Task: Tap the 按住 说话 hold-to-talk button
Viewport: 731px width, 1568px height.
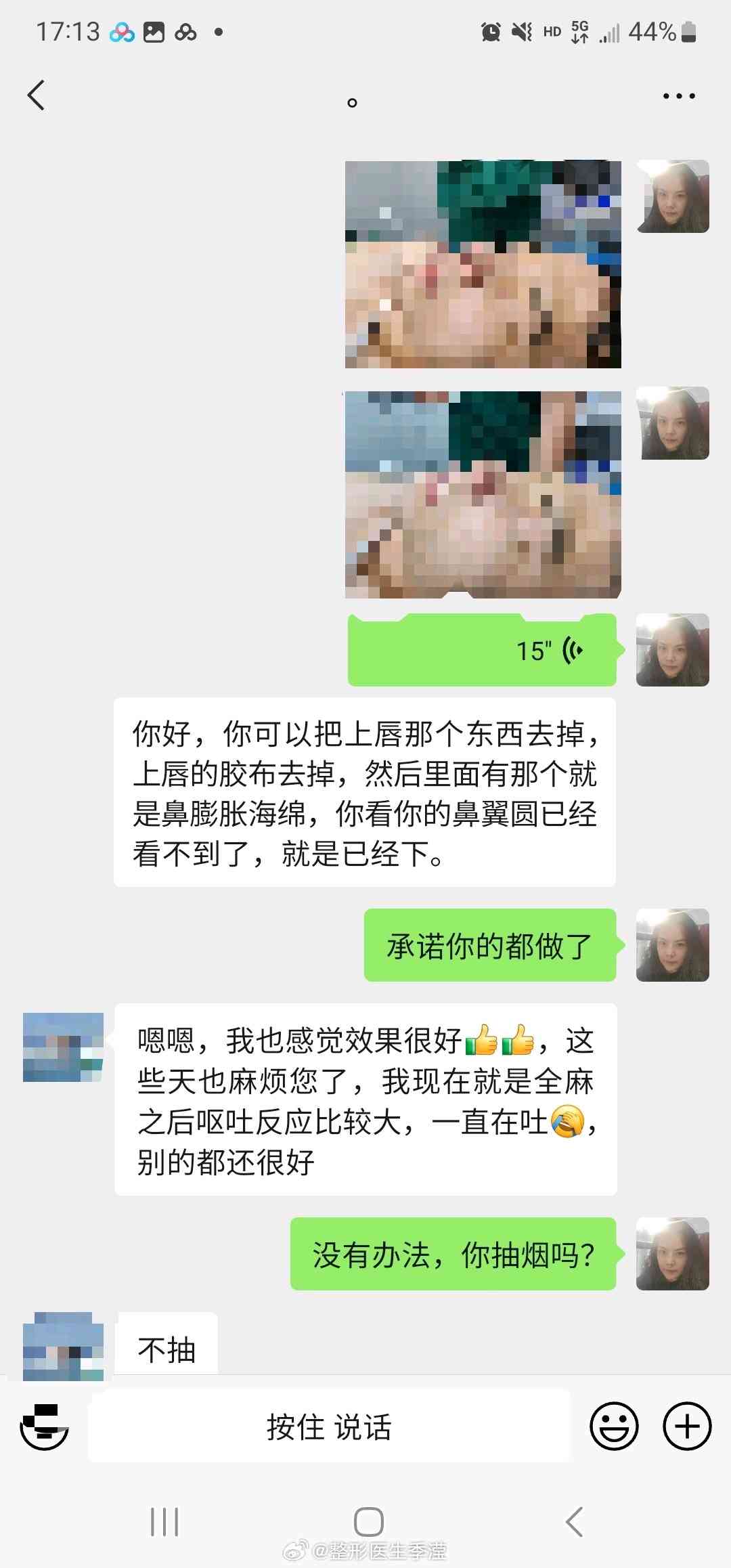Action: 329,1427
